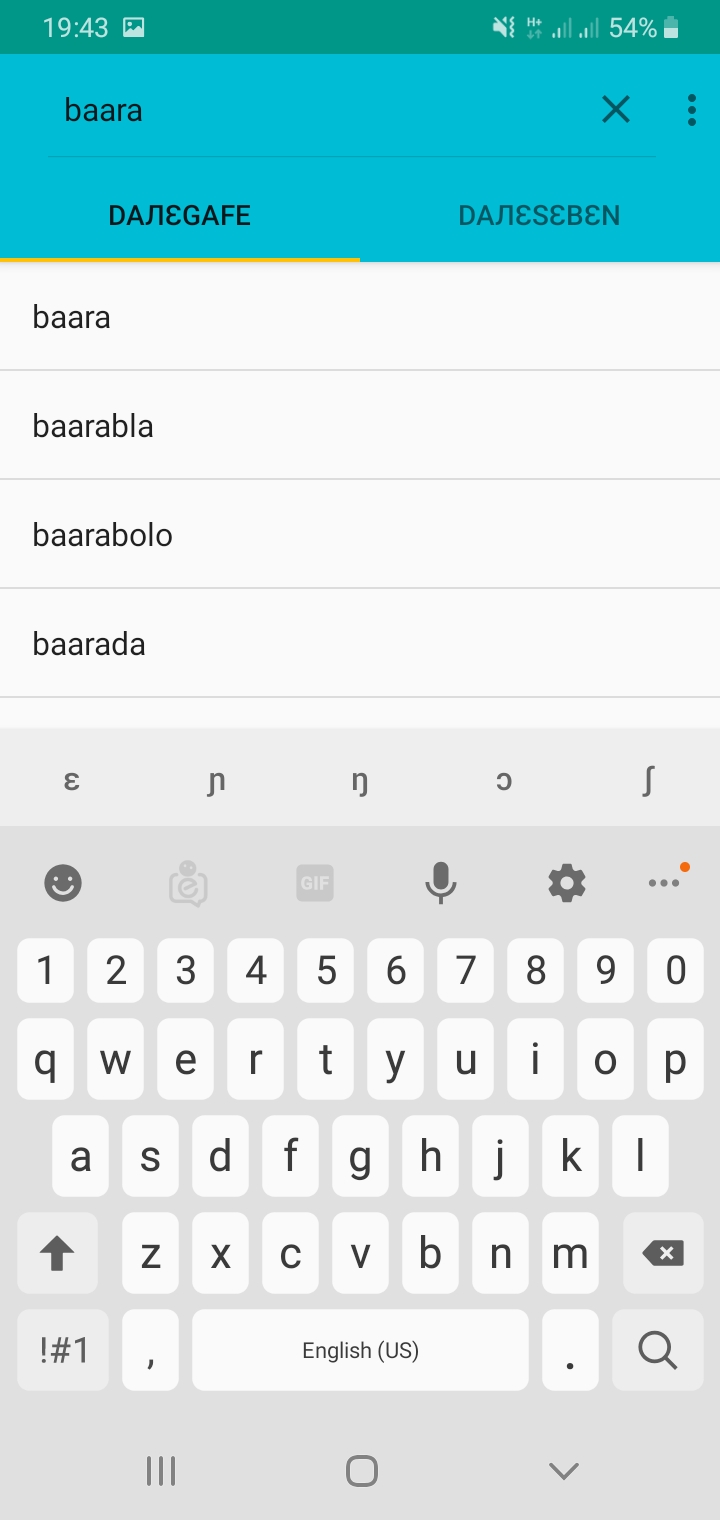This screenshot has width=720, height=1520.
Task: Open the entry baarada
Action: click(360, 643)
